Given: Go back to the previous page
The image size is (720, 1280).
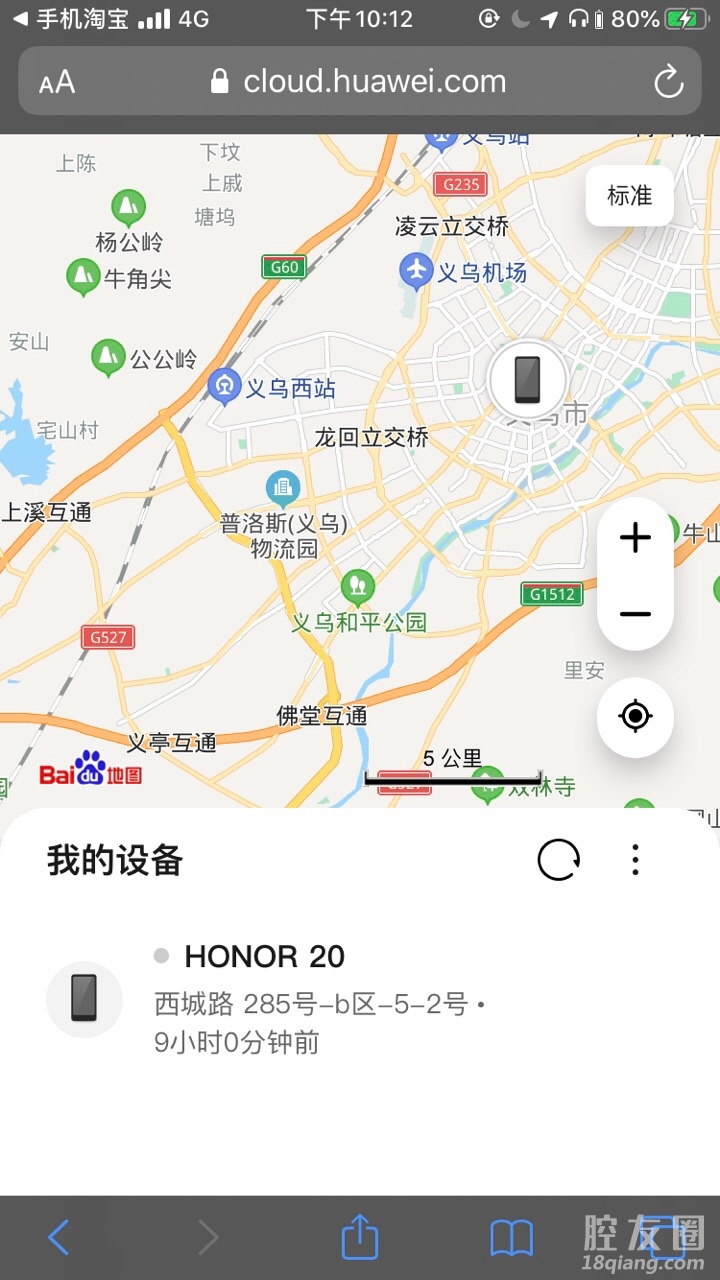Looking at the screenshot, I should click(x=59, y=1238).
